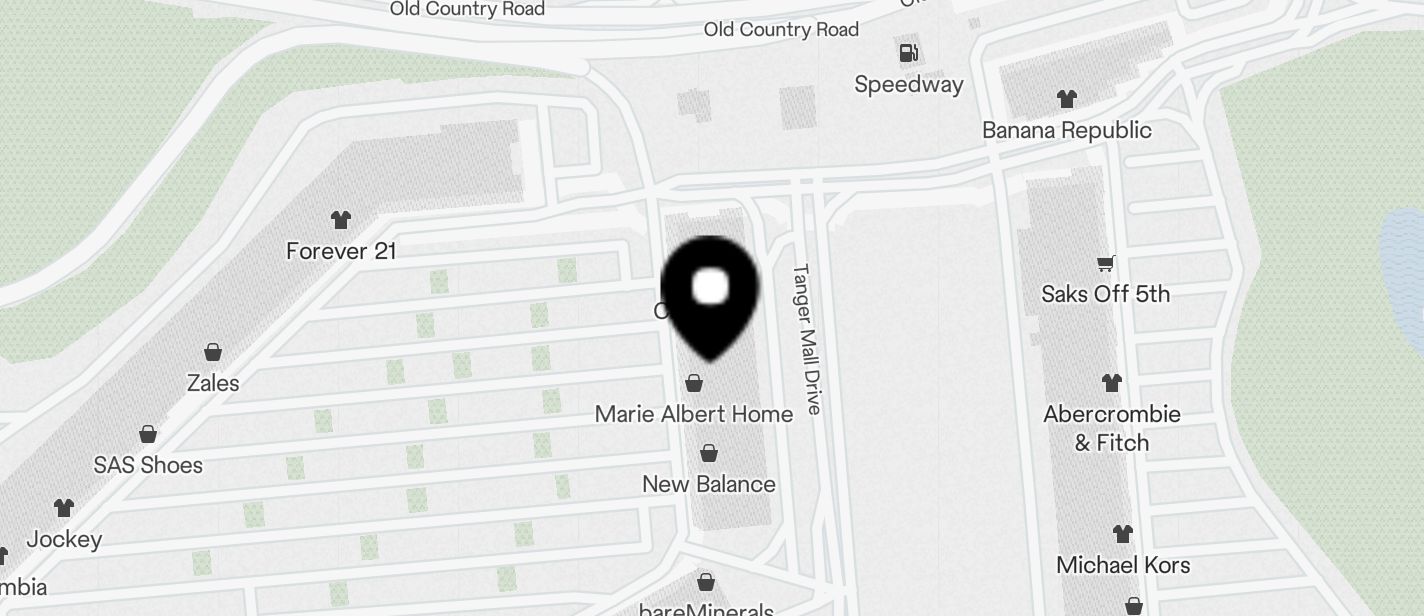Tap the Marie Albert Home marker
This screenshot has height=616, width=1424.
(694, 383)
